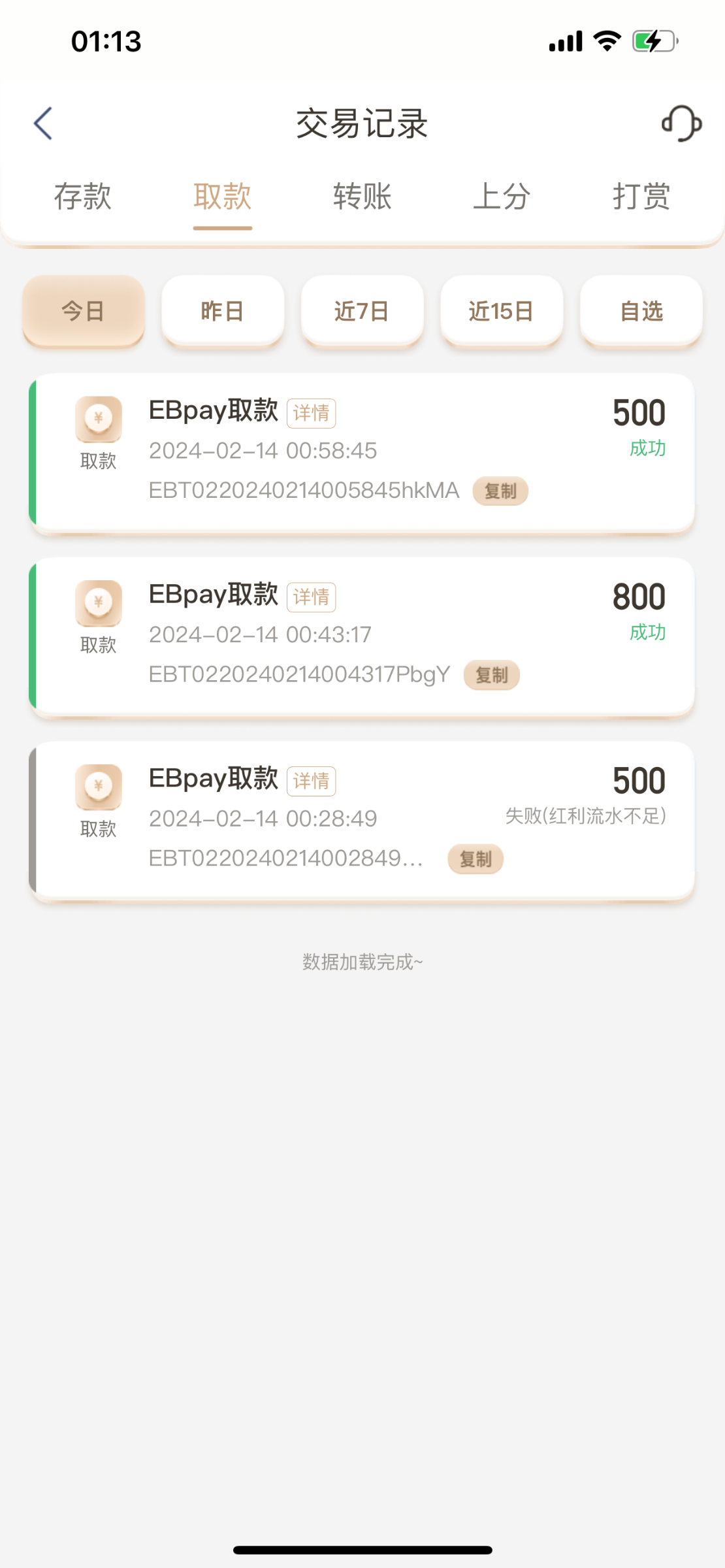Image resolution: width=725 pixels, height=1568 pixels.
Task: Copy order number ending in hkMA
Action: (500, 491)
